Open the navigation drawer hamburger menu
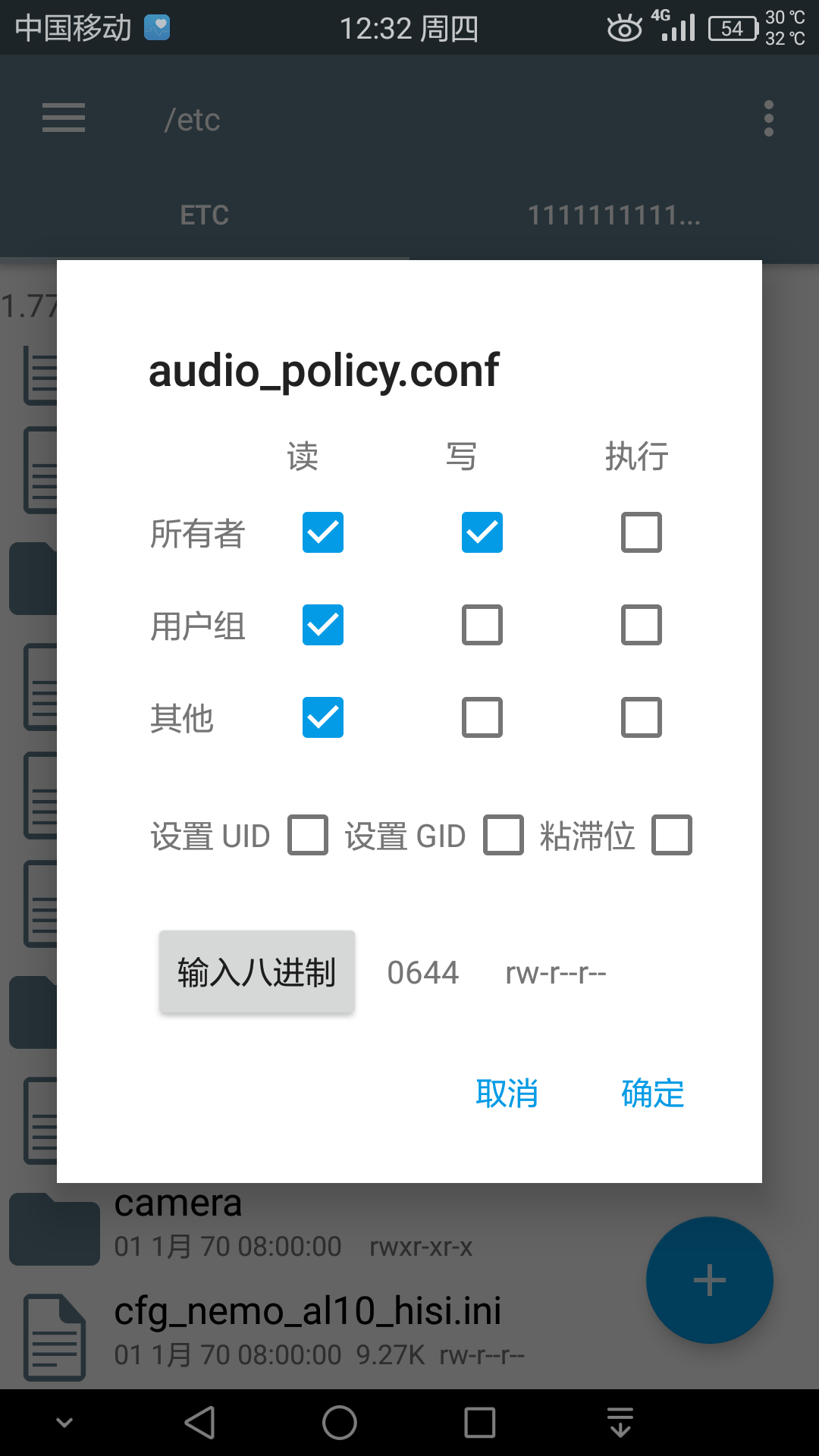Image resolution: width=819 pixels, height=1456 pixels. click(64, 119)
